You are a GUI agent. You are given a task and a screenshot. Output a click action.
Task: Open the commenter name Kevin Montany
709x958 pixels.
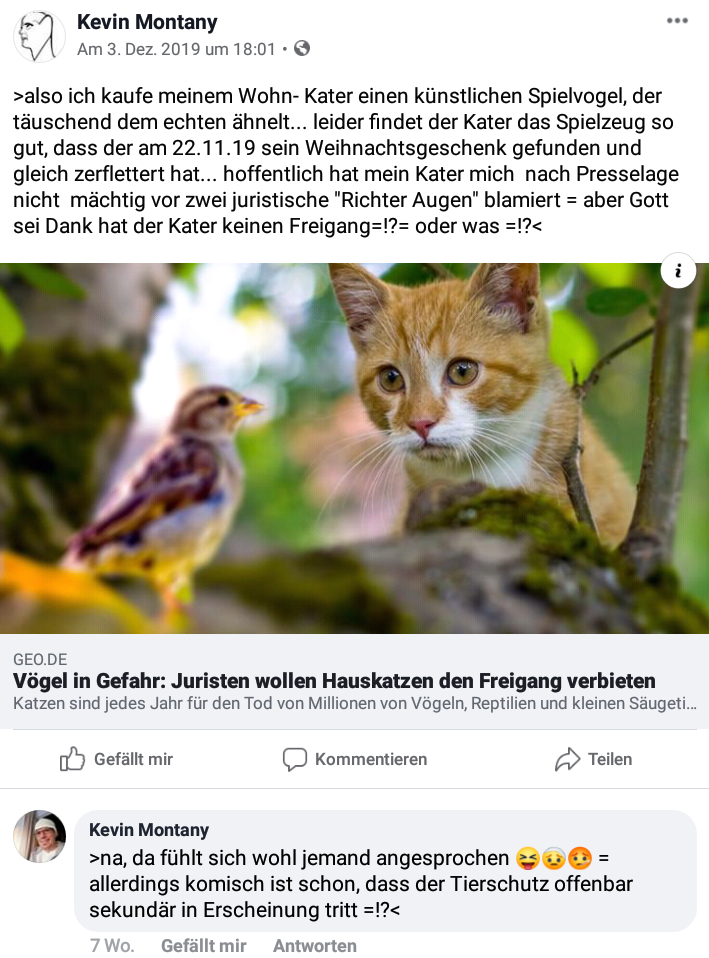(x=149, y=830)
